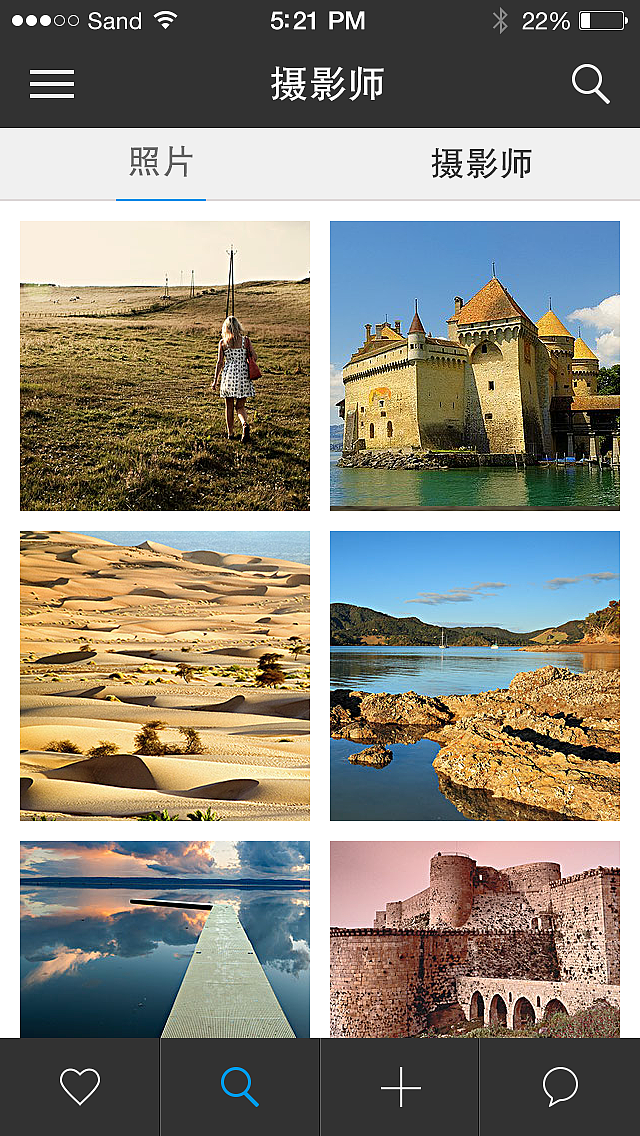Open search from the top bar

point(590,84)
